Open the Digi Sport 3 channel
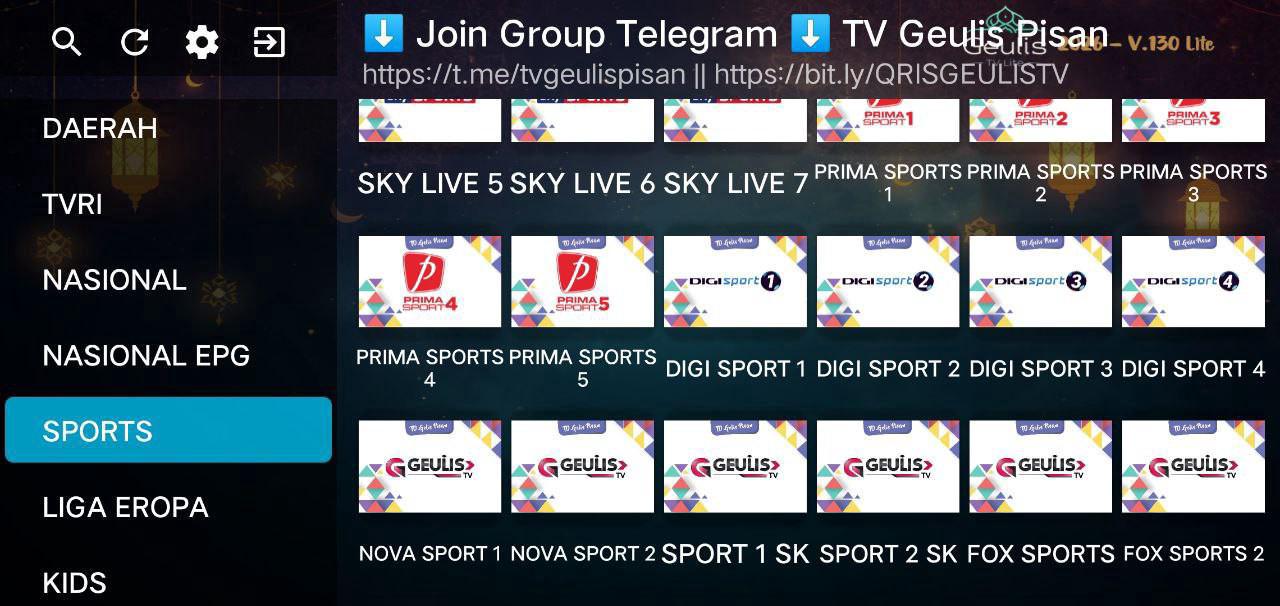This screenshot has width=1280, height=606. (1040, 282)
